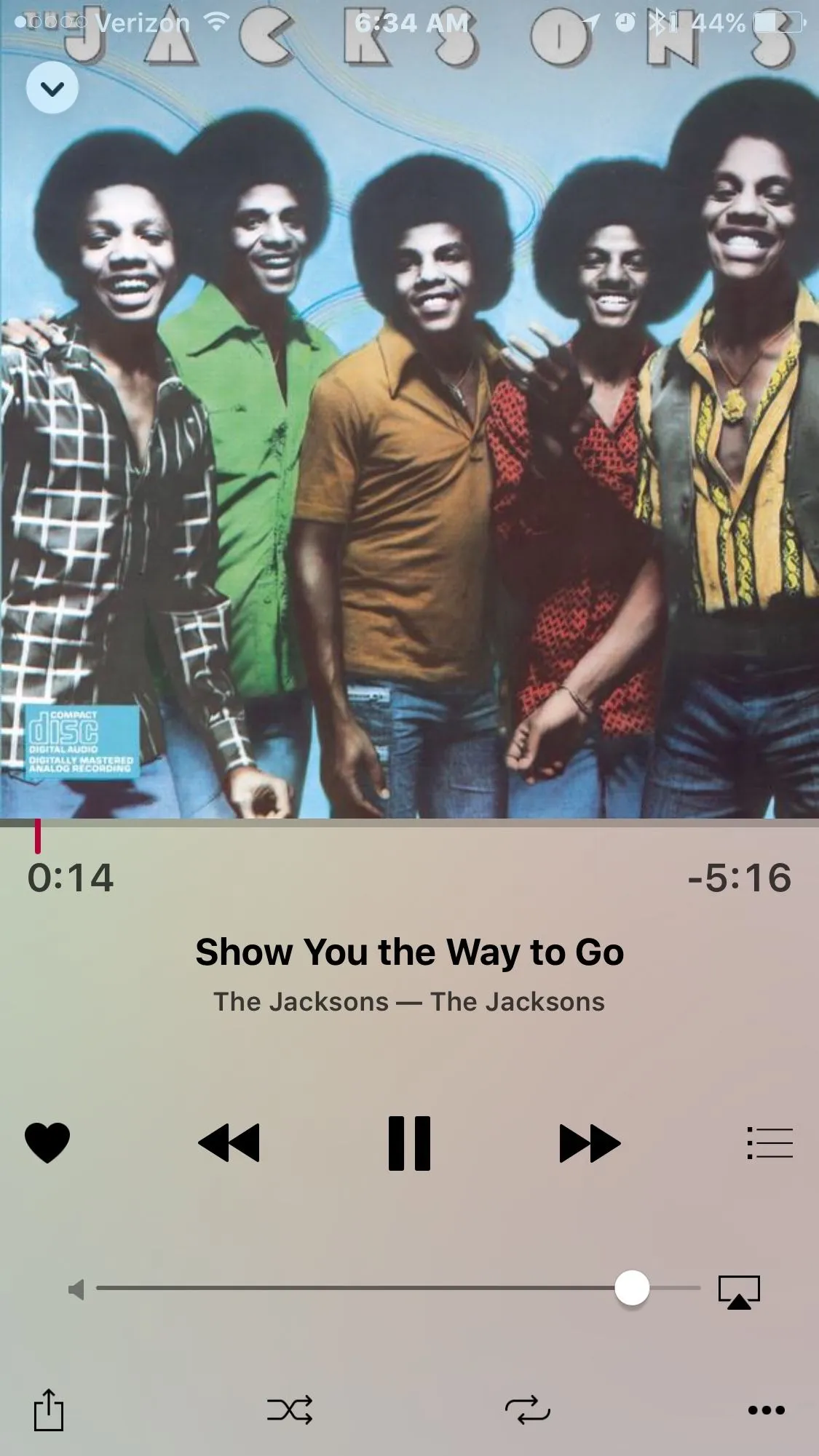The image size is (819, 1456).
Task: Open the Up Next queue list
Action: [769, 1142]
